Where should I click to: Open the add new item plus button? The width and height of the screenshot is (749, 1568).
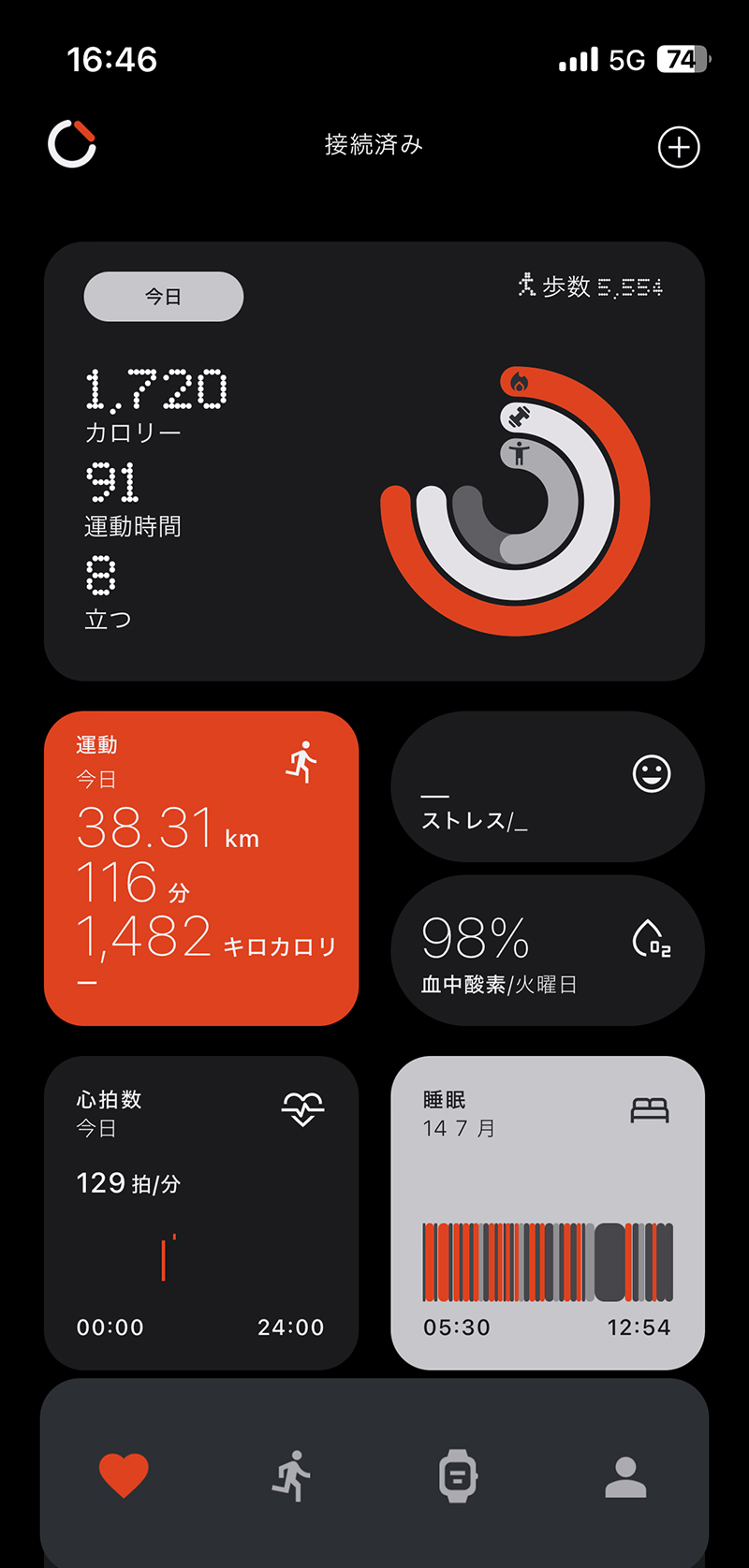tap(679, 147)
